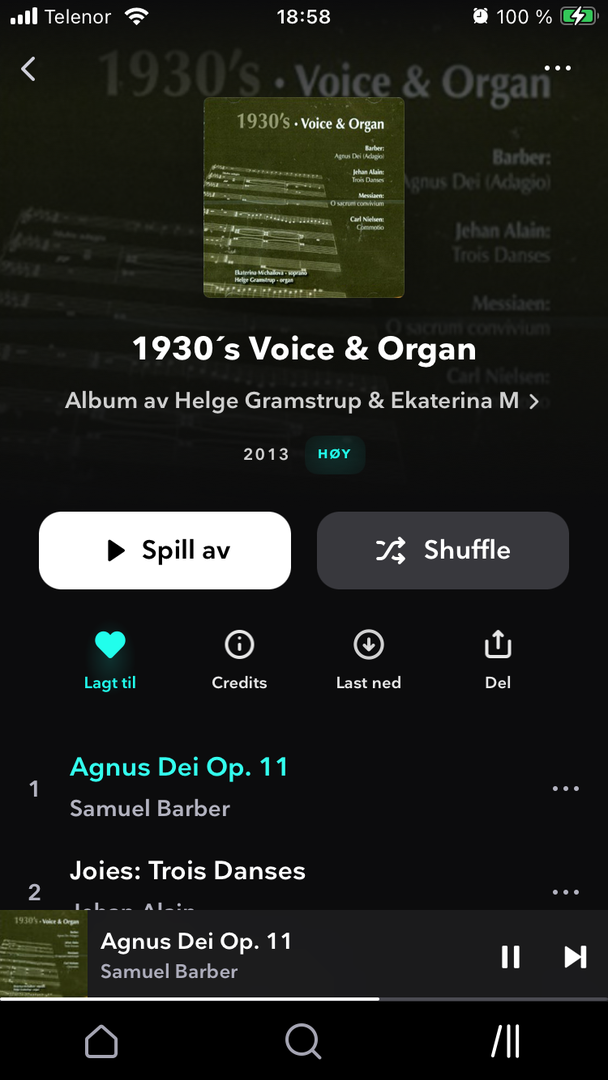Viewport: 608px width, 1080px height.
Task: Switch to the Search tab
Action: click(x=302, y=1042)
